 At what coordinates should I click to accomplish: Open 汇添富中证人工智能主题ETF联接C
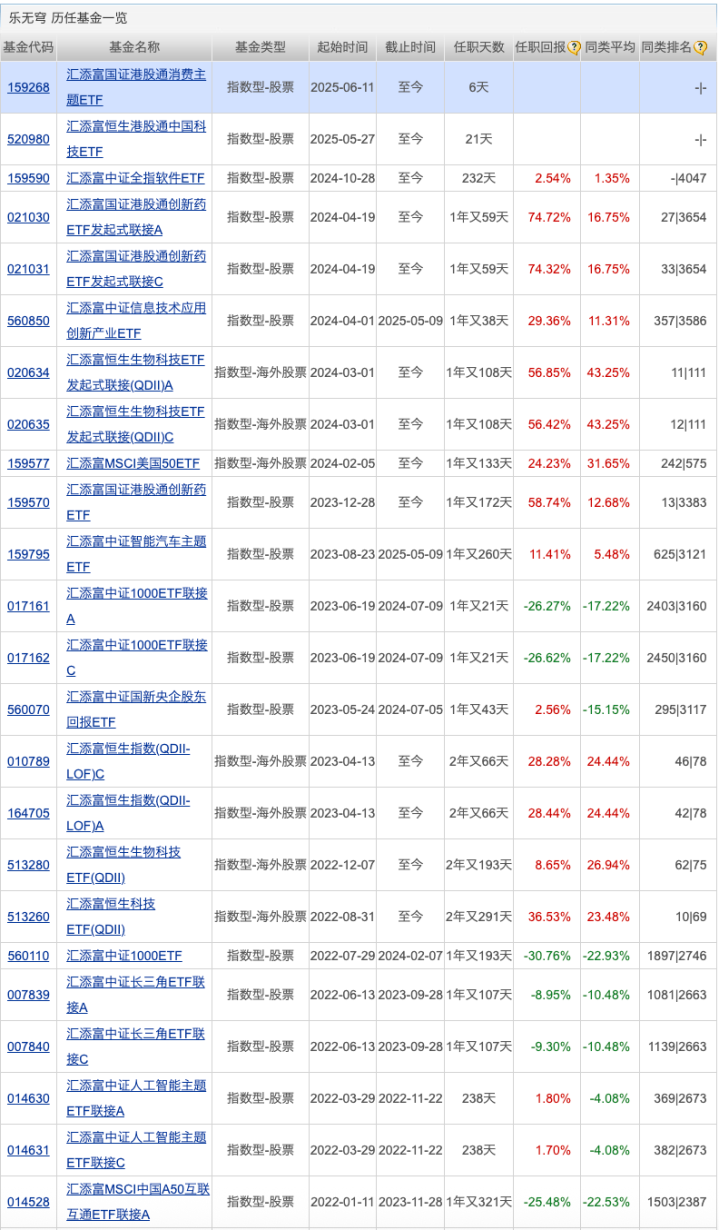(136, 1150)
